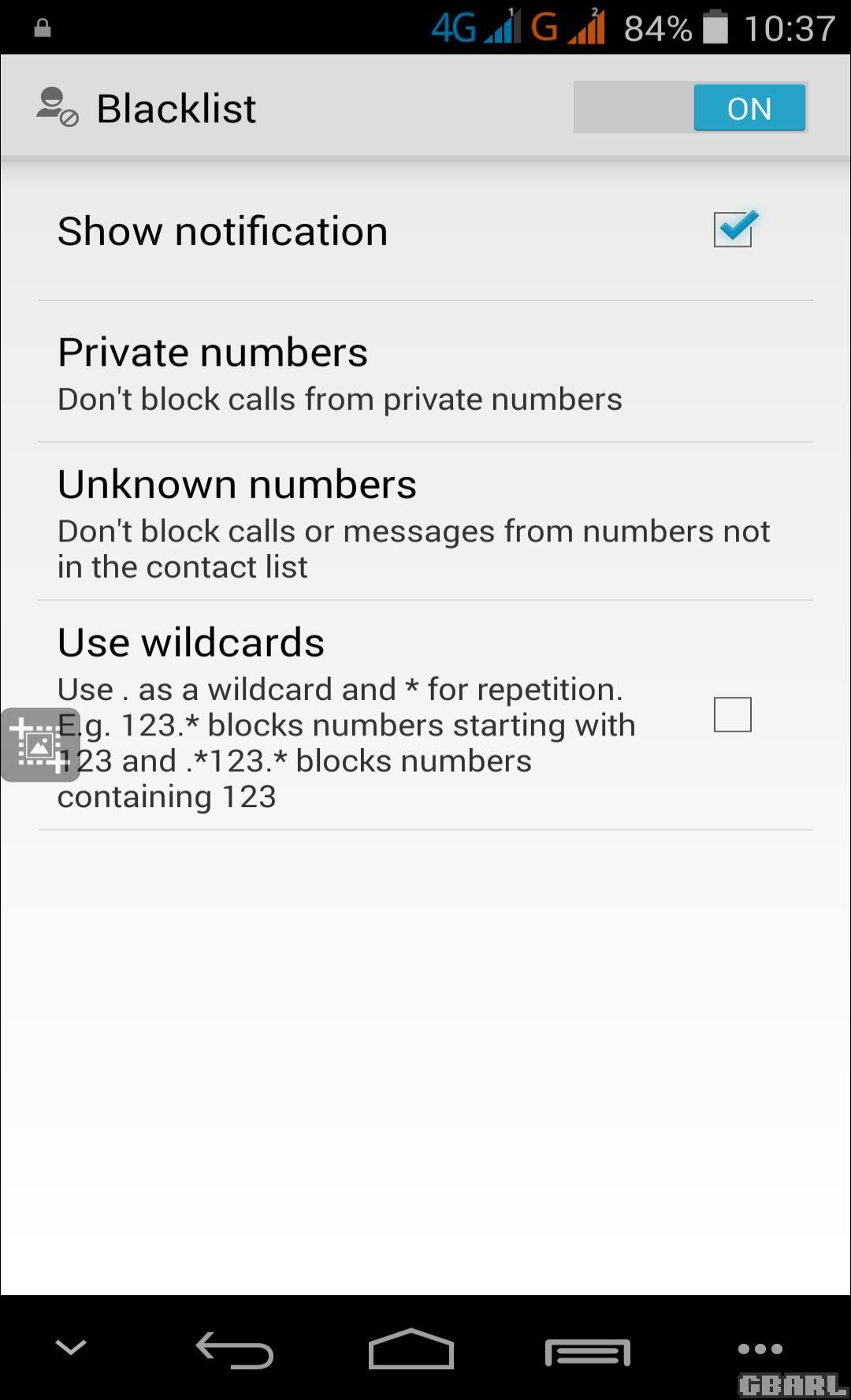The width and height of the screenshot is (851, 1400).
Task: Uncheck the Show notification checkbox
Action: 733,229
